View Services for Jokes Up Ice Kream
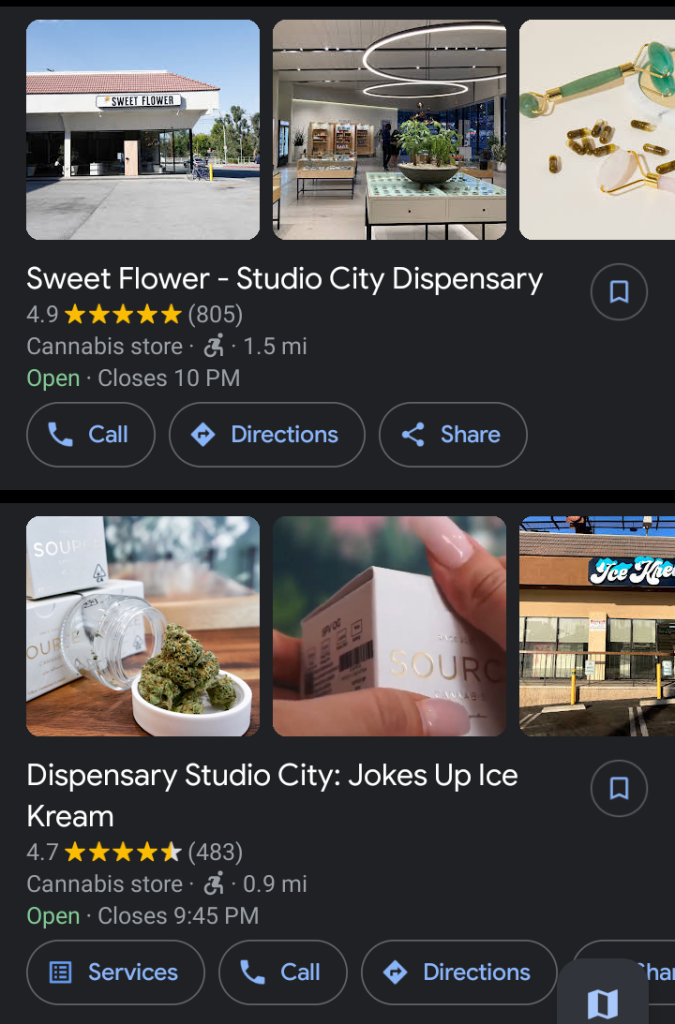This screenshot has height=1024, width=675. click(115, 972)
